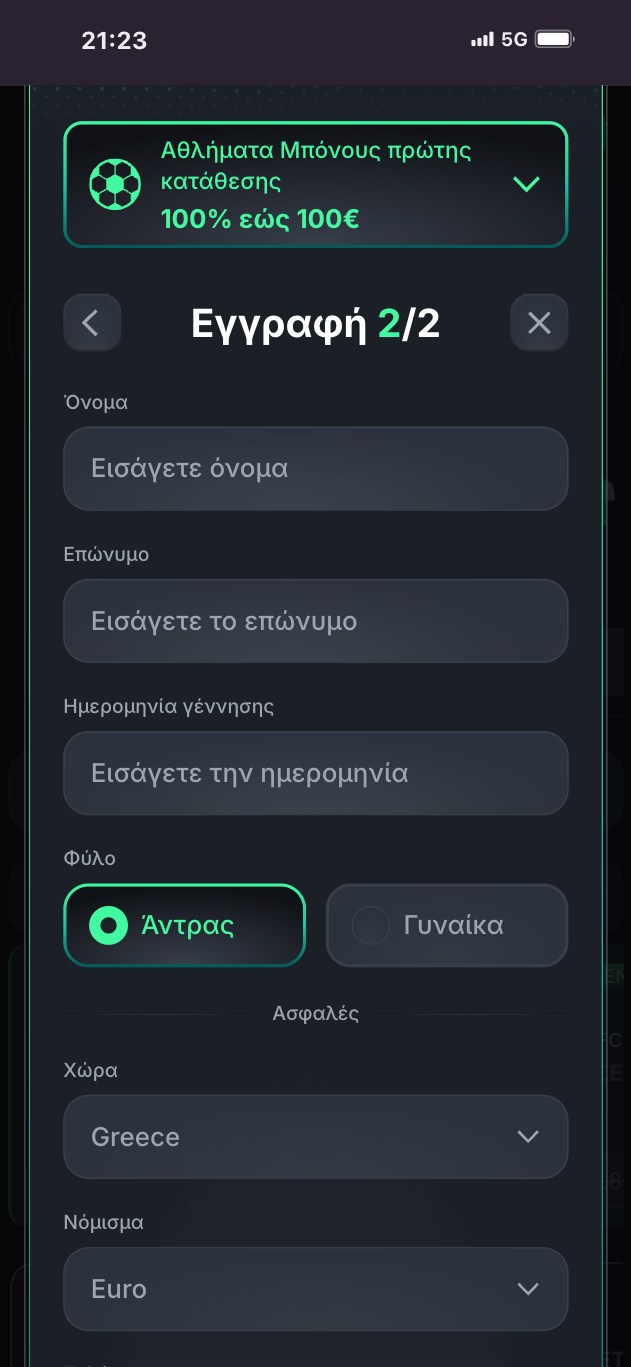This screenshot has height=1367, width=631.
Task: Open the Ημερομηνία γέννησης date field
Action: point(315,773)
